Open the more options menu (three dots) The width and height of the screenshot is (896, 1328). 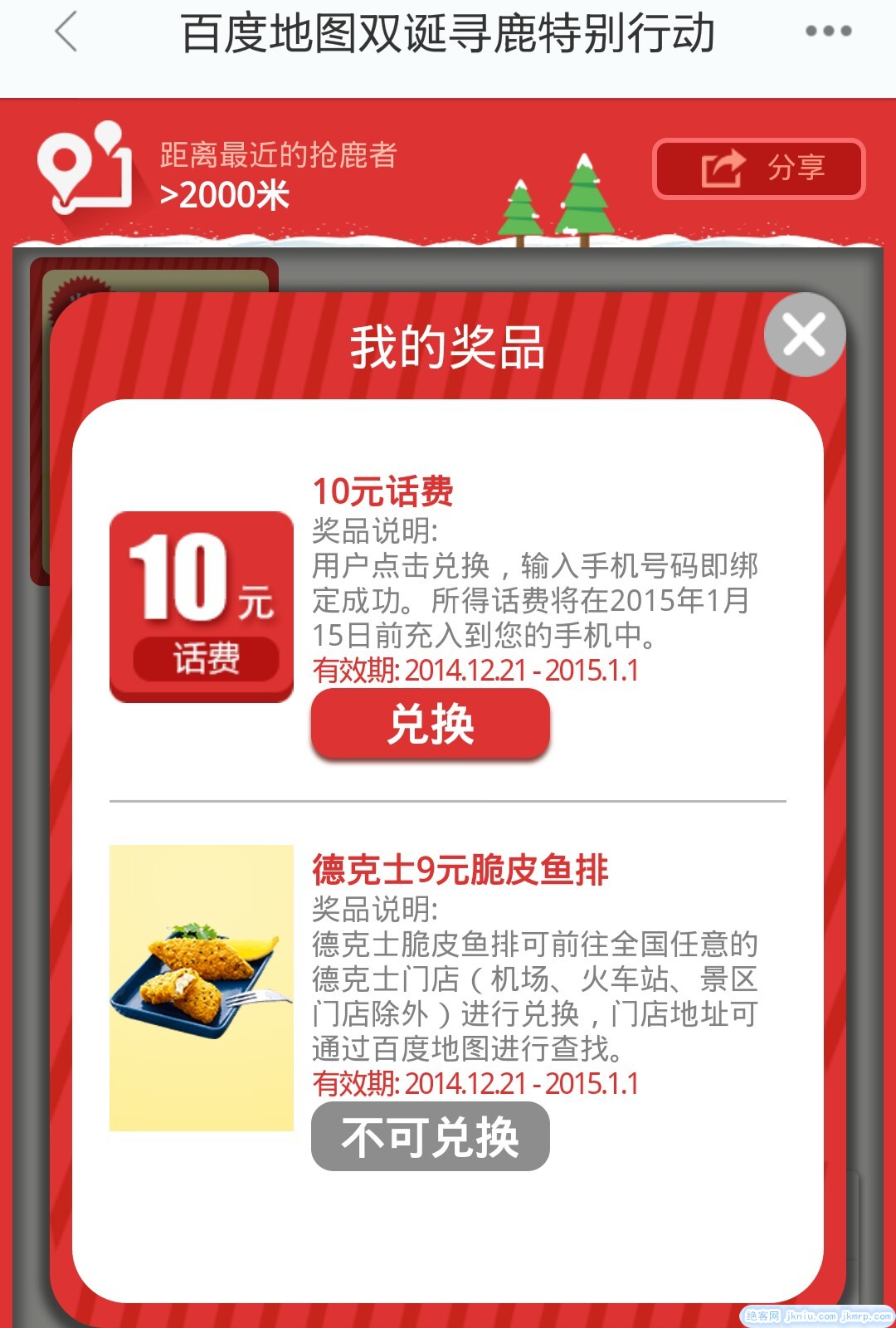(x=828, y=32)
